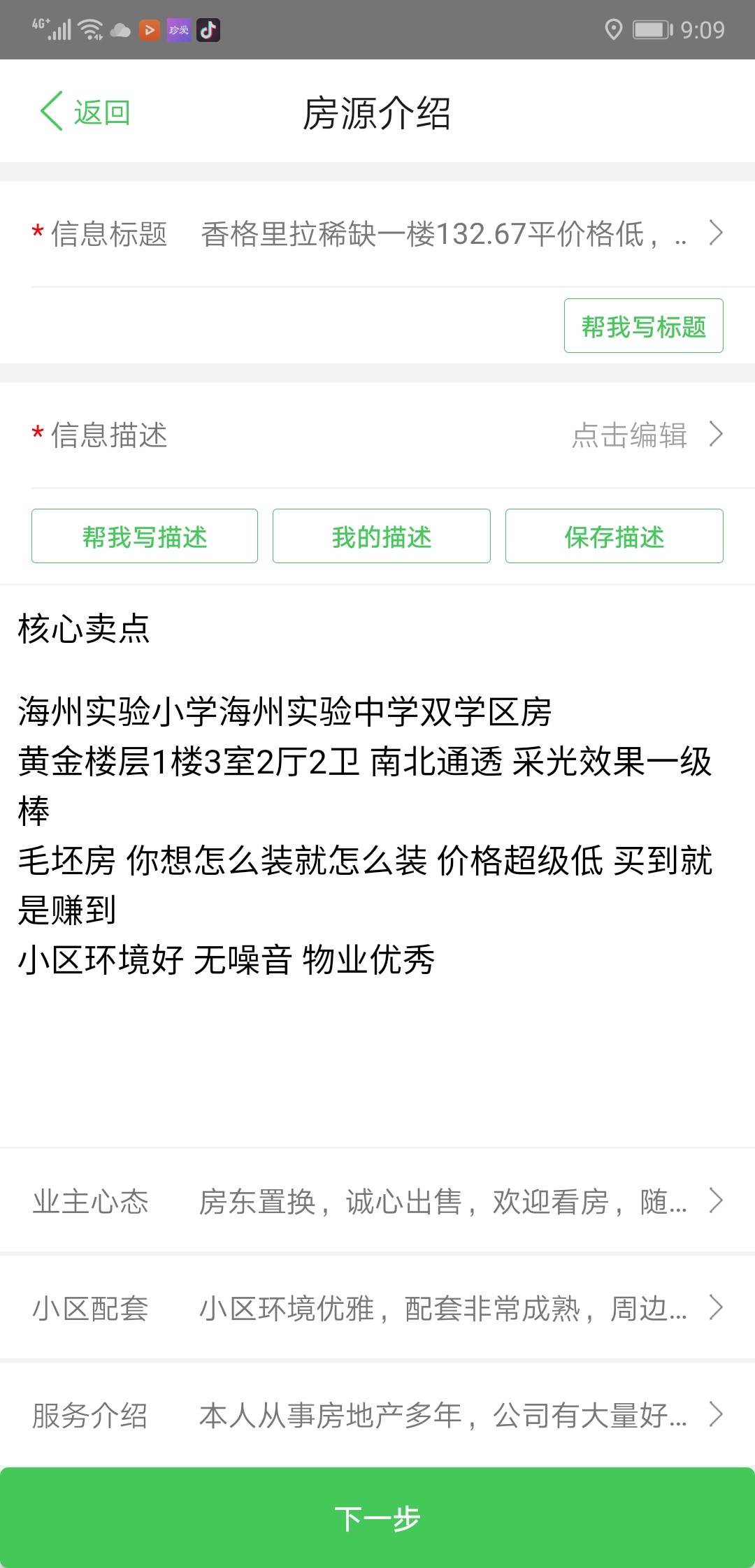Edit the 核心卖点 description text

(364, 839)
